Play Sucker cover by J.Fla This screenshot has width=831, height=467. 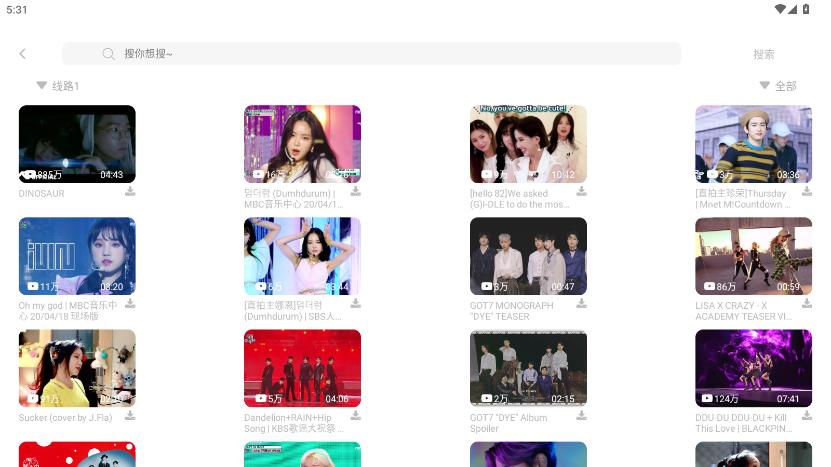[x=77, y=368]
